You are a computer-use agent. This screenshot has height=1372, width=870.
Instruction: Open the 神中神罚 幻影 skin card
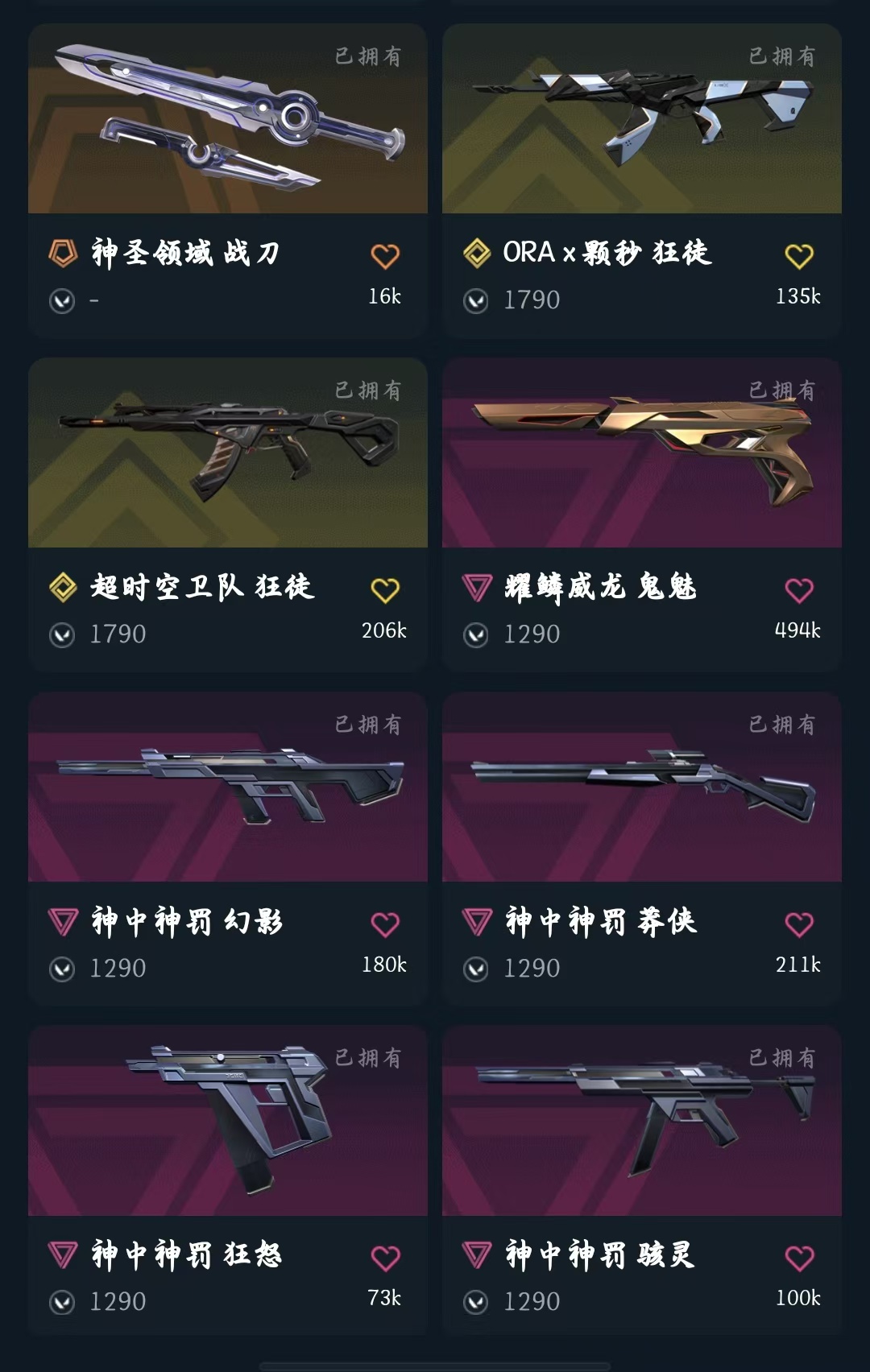pos(228,849)
